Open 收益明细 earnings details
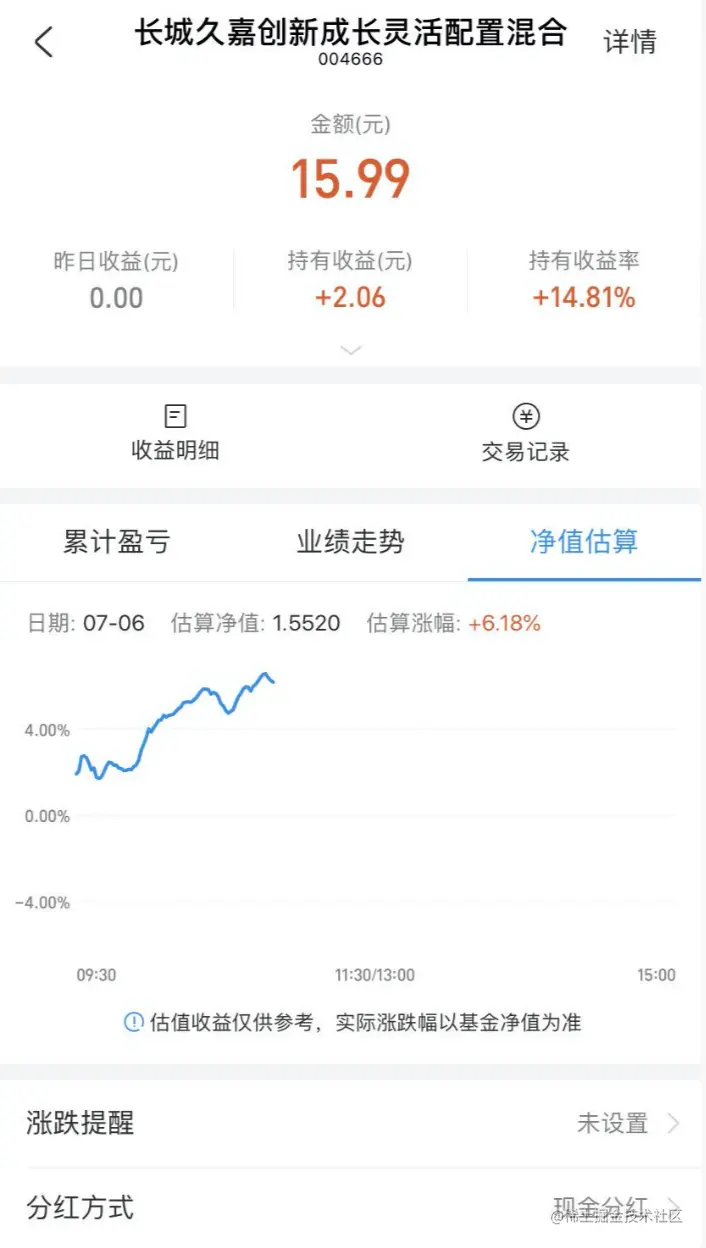Screen dimensions: 706x1248 [x=175, y=434]
